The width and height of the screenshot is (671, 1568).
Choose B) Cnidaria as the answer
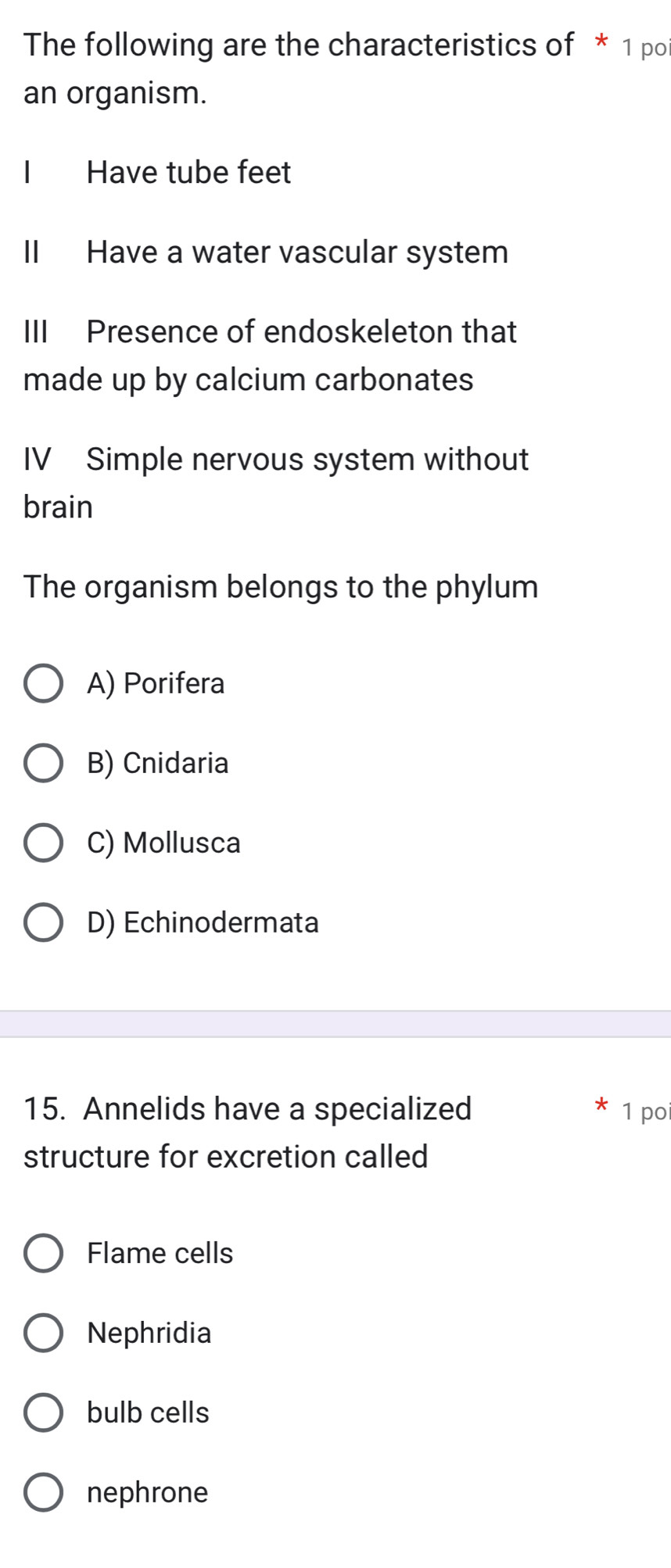pyautogui.click(x=43, y=764)
